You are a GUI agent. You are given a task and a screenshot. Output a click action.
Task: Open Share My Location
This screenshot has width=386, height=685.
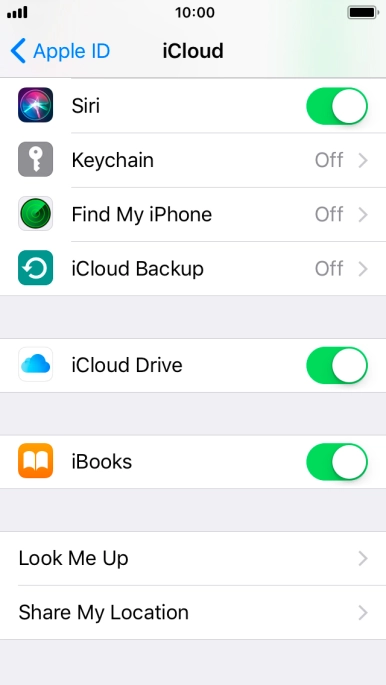pyautogui.click(x=193, y=612)
